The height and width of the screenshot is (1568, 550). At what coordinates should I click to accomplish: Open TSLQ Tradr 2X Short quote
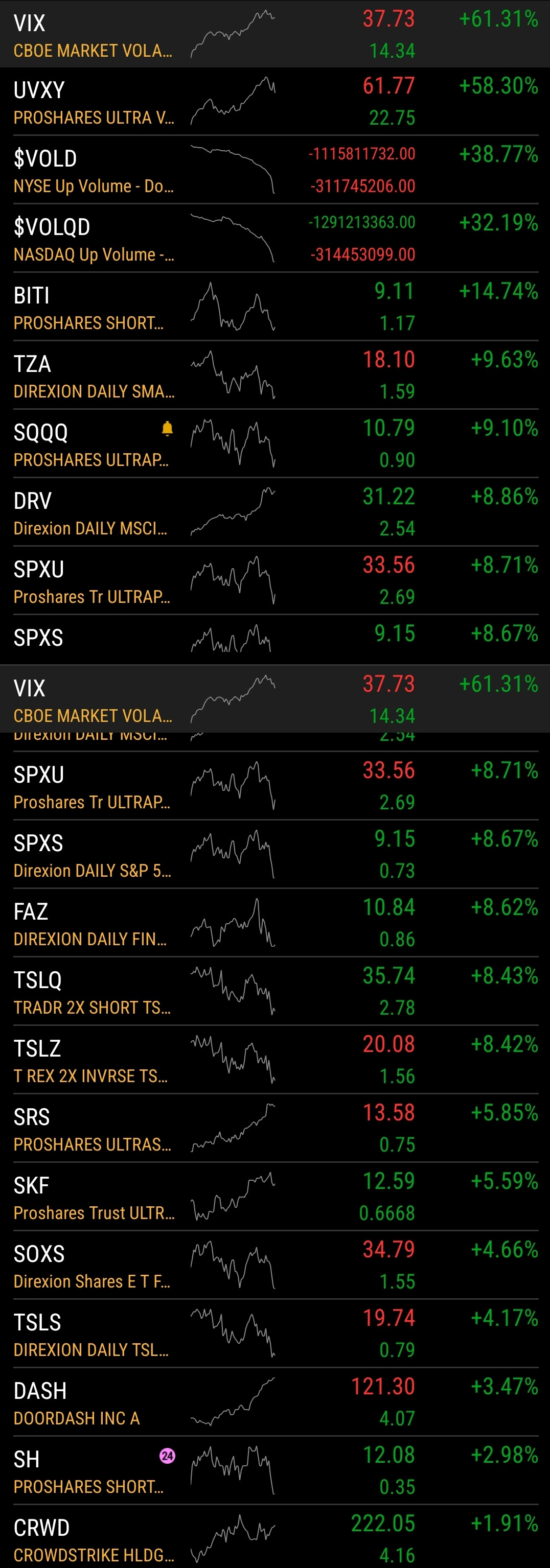pyautogui.click(x=274, y=992)
